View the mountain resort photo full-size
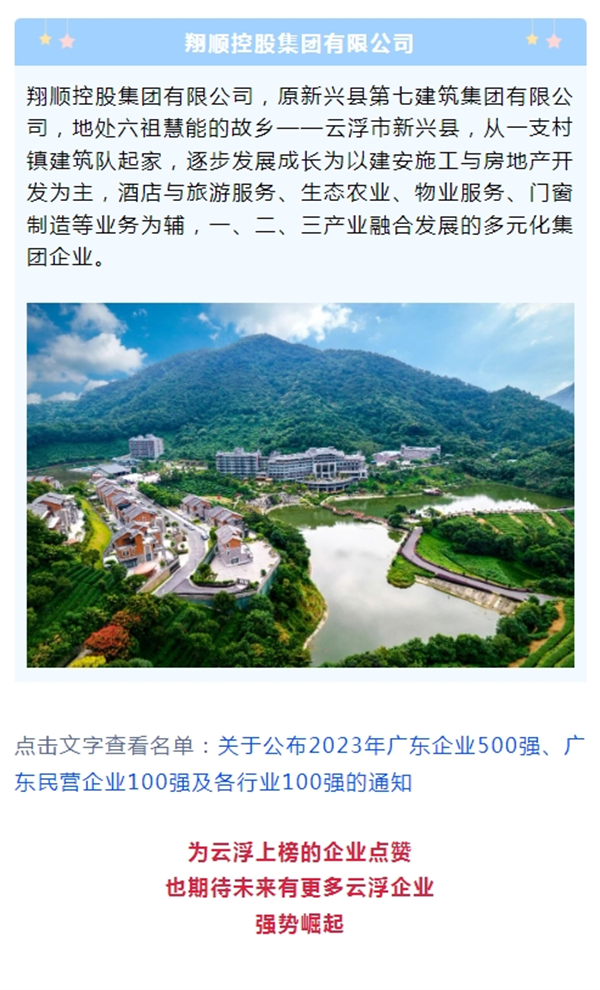The image size is (600, 990). coord(300,485)
